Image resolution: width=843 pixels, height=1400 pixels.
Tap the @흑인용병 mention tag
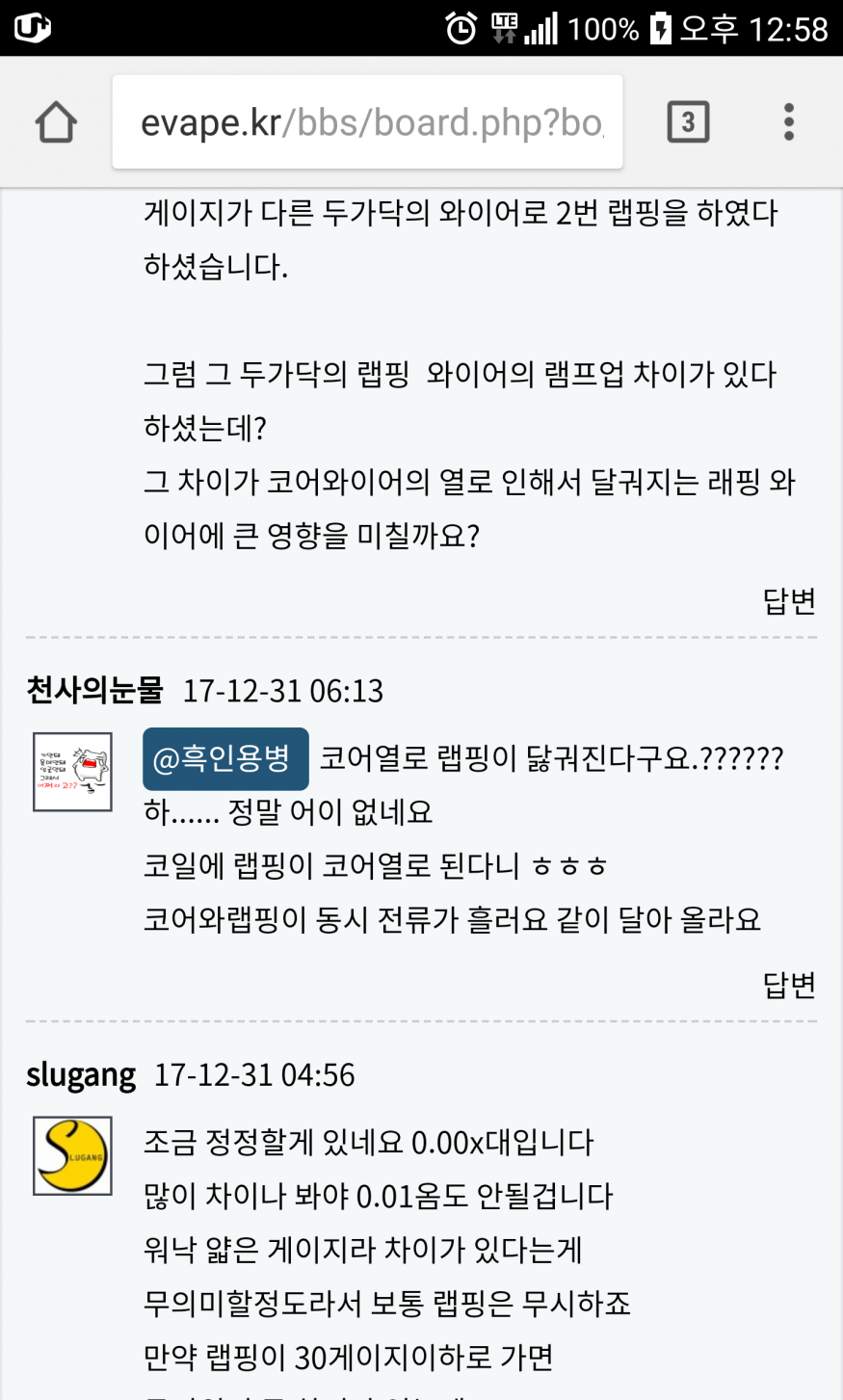[x=225, y=759]
